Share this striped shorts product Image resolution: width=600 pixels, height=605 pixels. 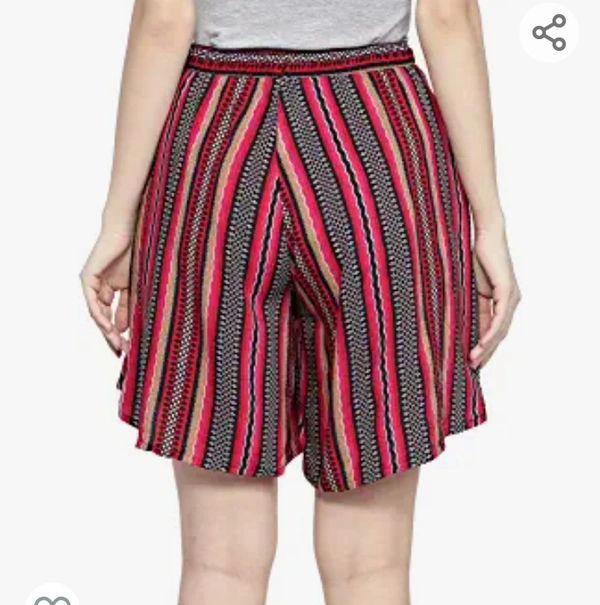(549, 34)
